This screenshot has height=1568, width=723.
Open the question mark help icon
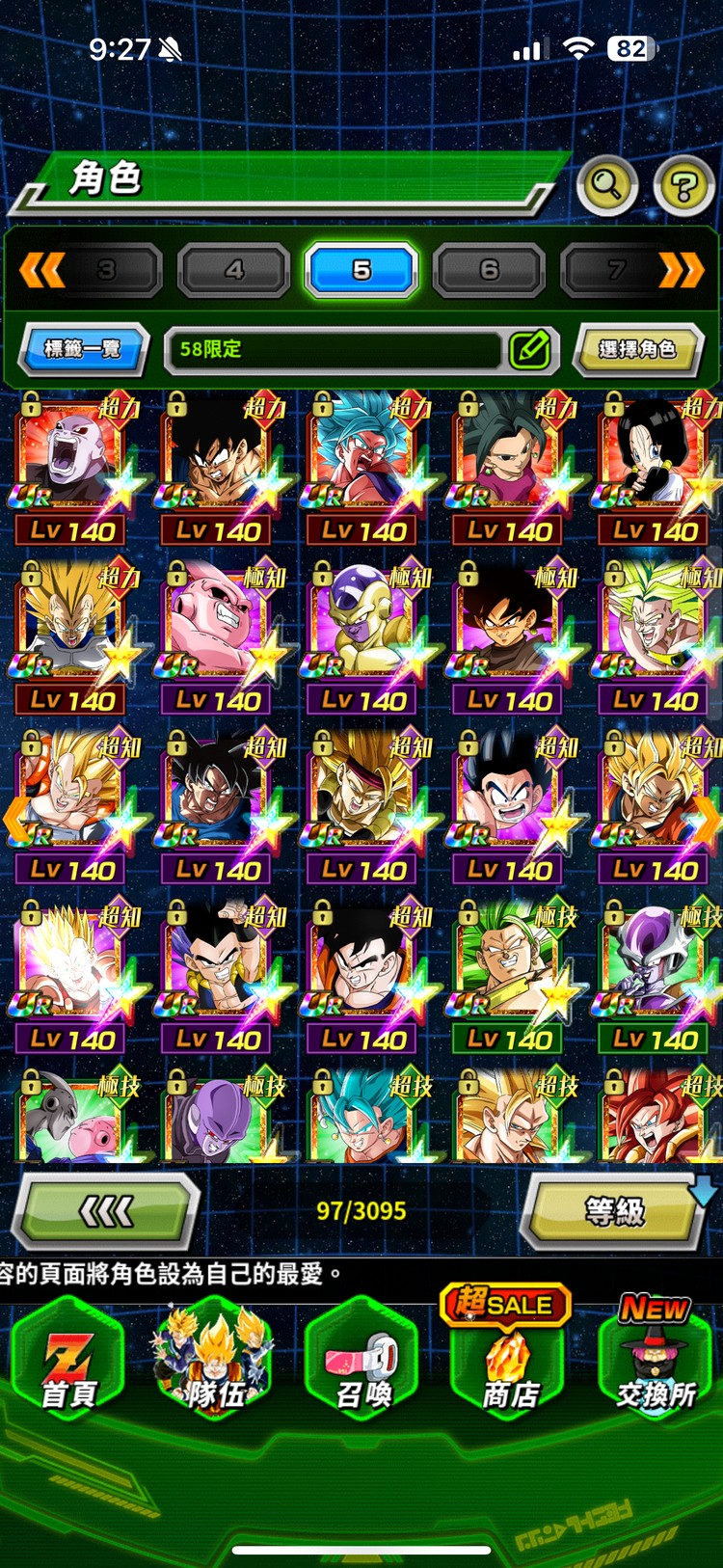point(683,186)
